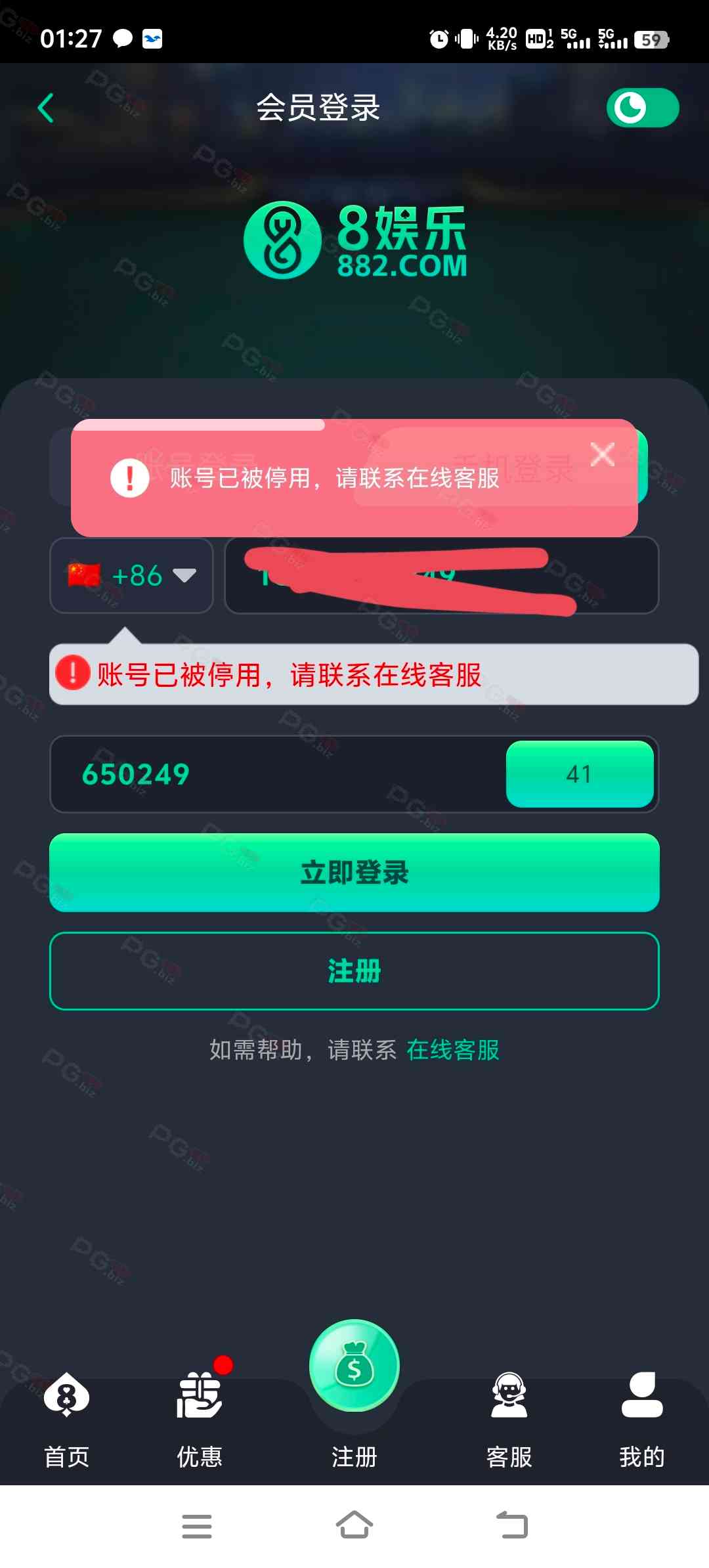The image size is (709, 1568).
Task: Go to the system home screen
Action: tap(354, 1526)
